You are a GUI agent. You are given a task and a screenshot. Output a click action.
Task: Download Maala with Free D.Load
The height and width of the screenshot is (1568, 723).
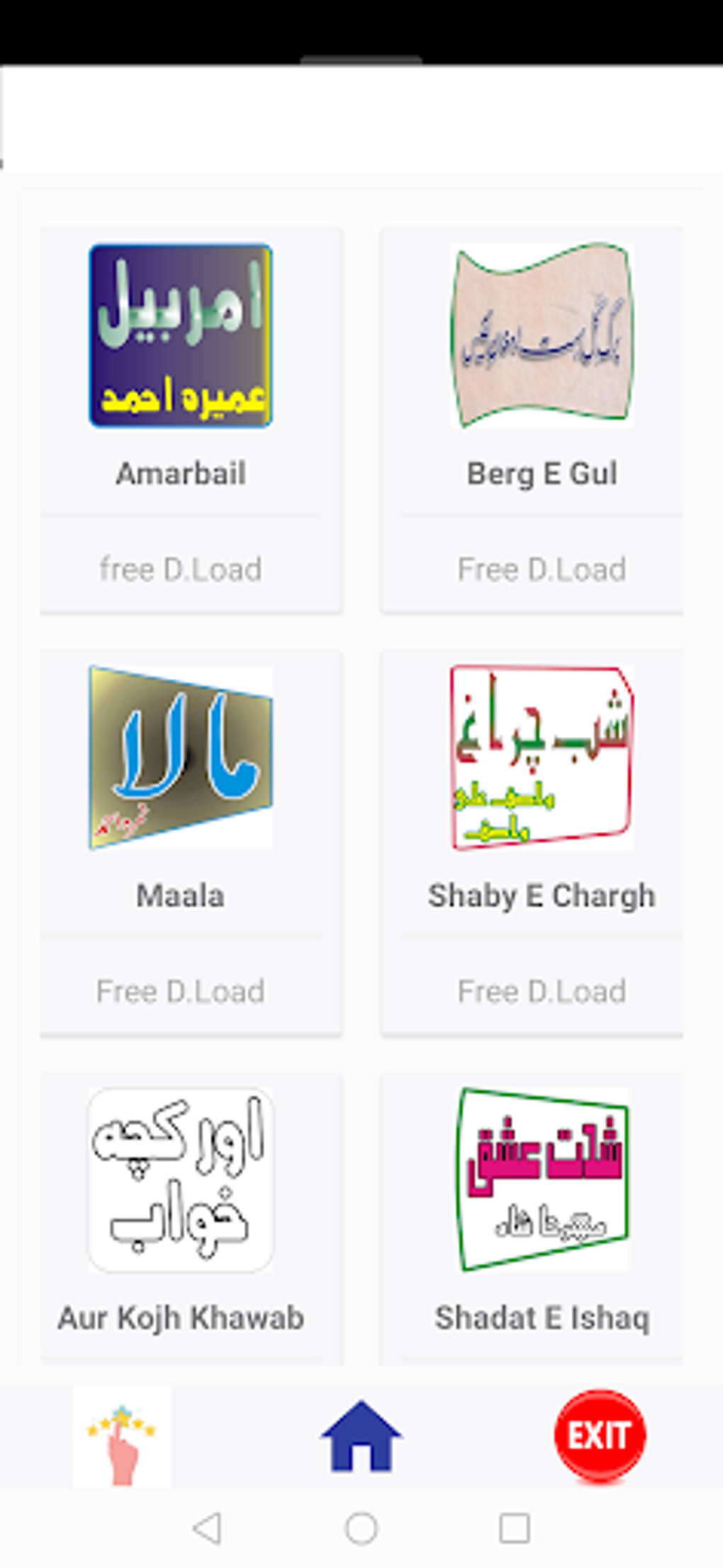click(x=181, y=991)
